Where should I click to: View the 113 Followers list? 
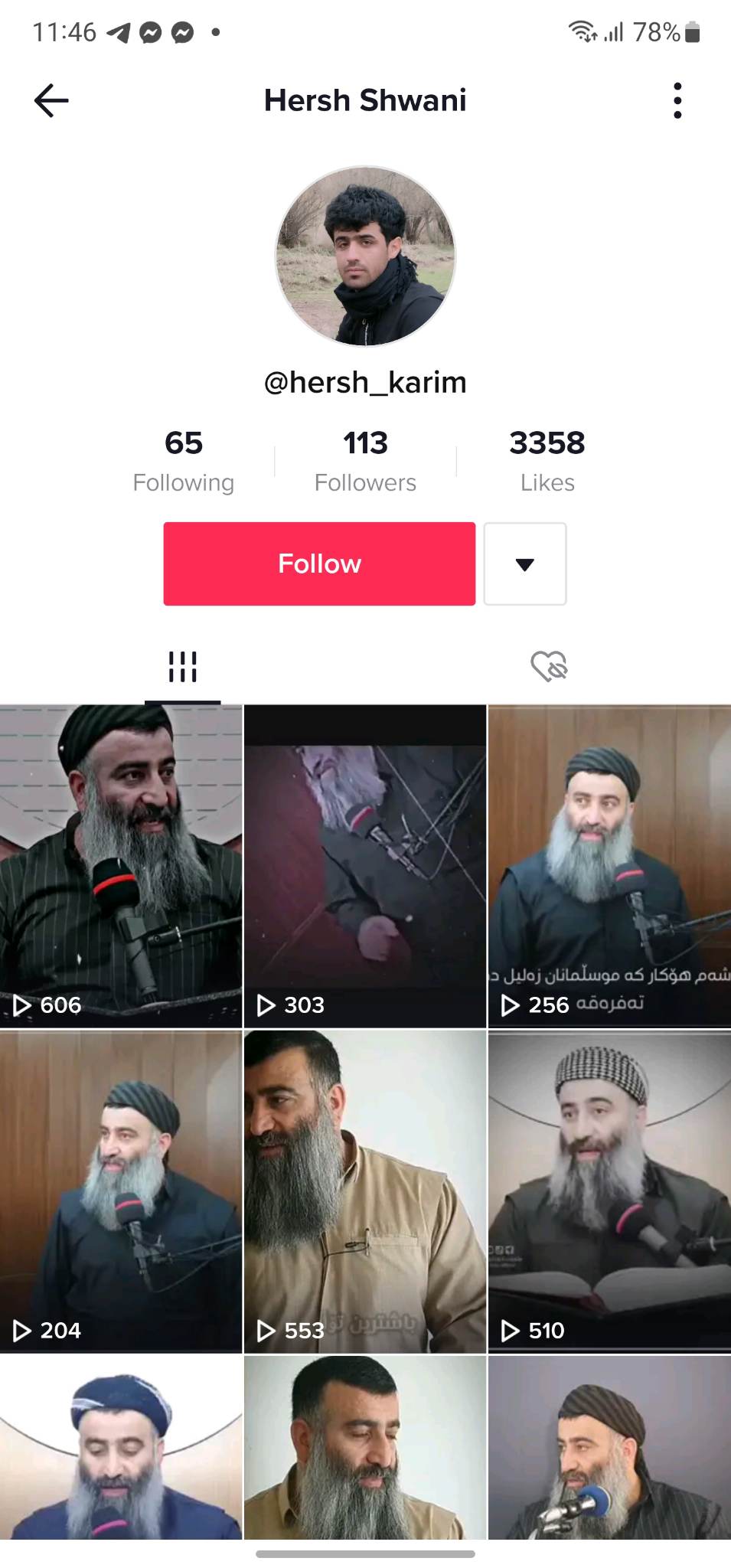coord(365,460)
